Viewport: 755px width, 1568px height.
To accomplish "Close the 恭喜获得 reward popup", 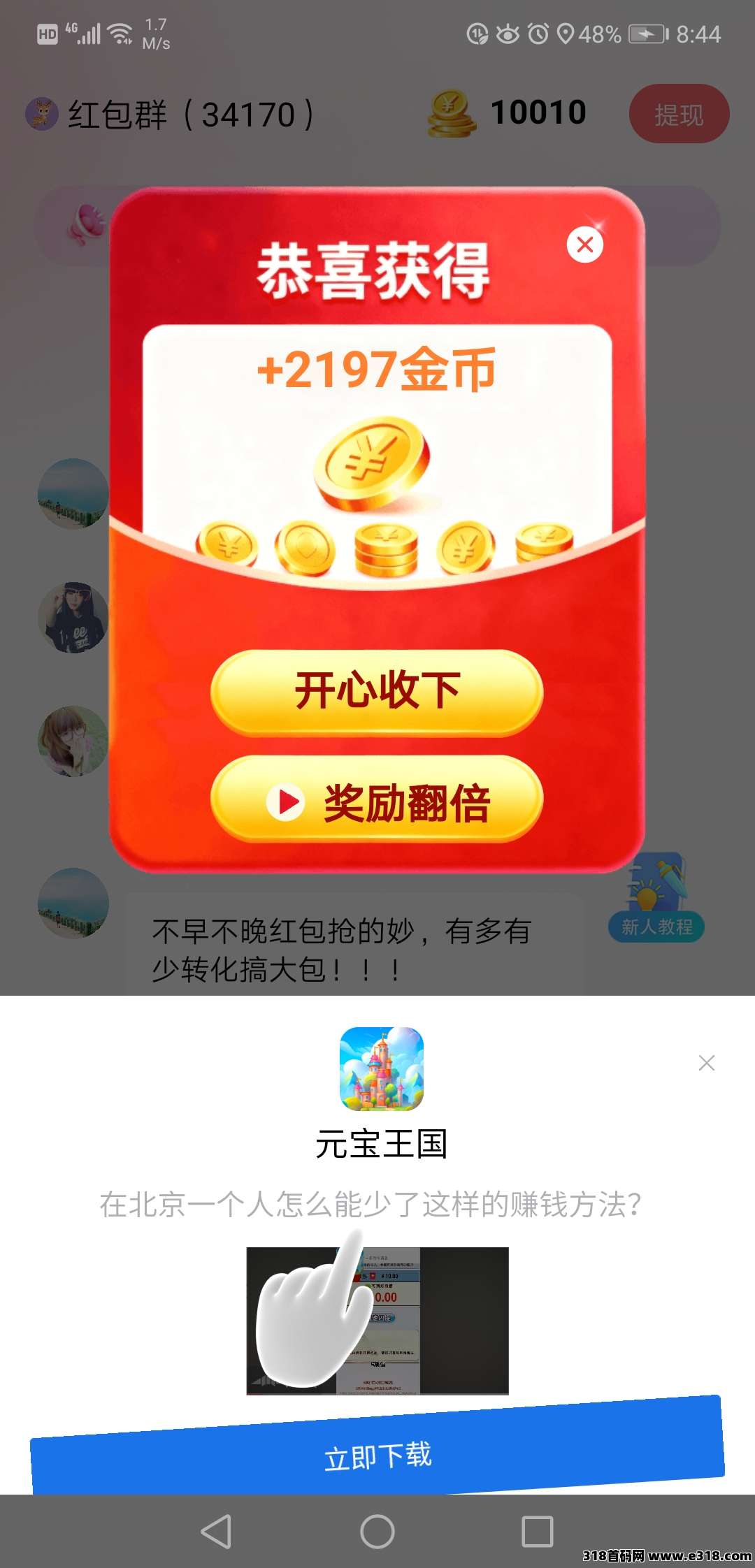I will (x=585, y=245).
